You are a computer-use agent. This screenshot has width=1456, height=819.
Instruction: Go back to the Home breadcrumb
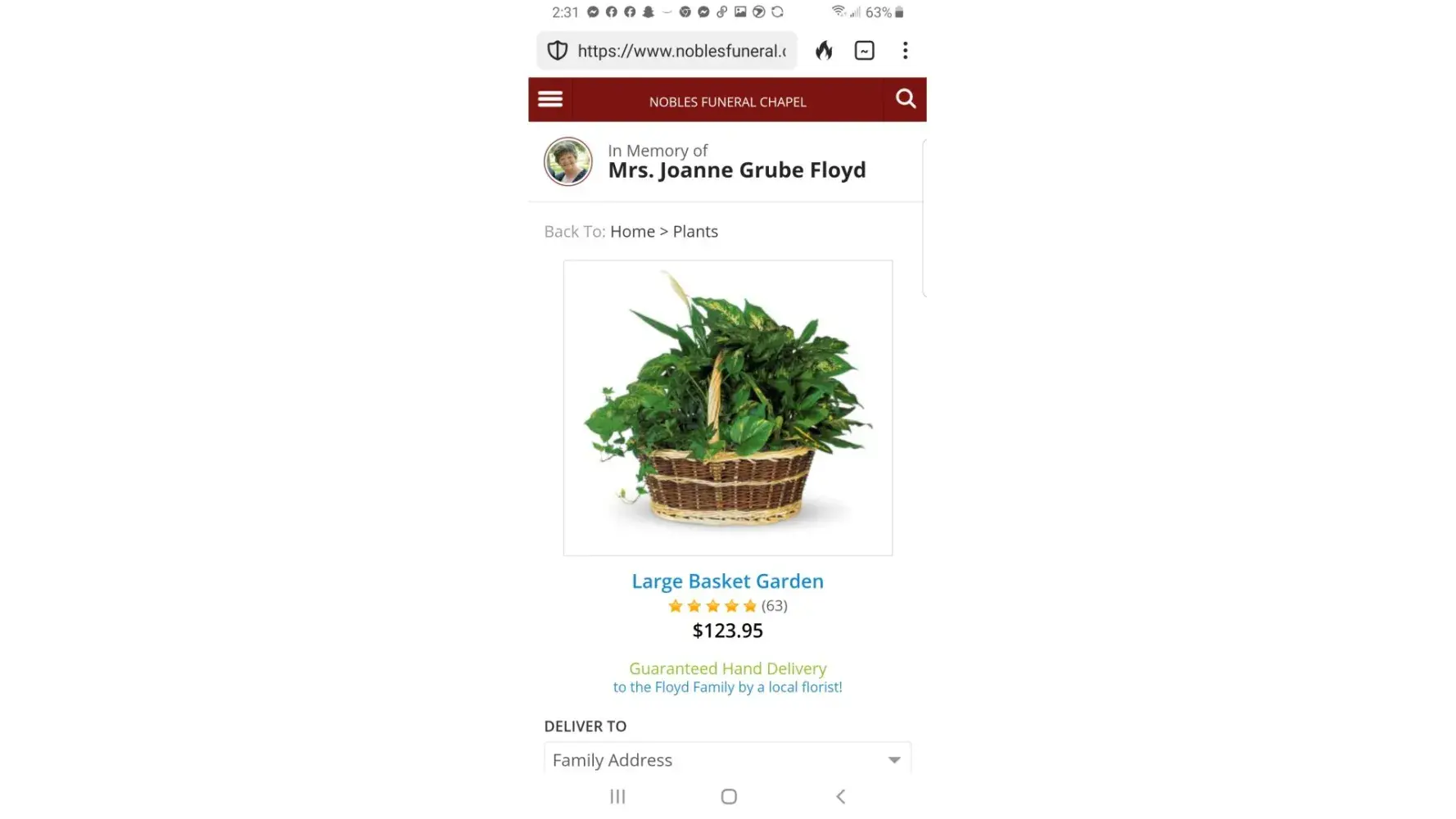(x=632, y=232)
